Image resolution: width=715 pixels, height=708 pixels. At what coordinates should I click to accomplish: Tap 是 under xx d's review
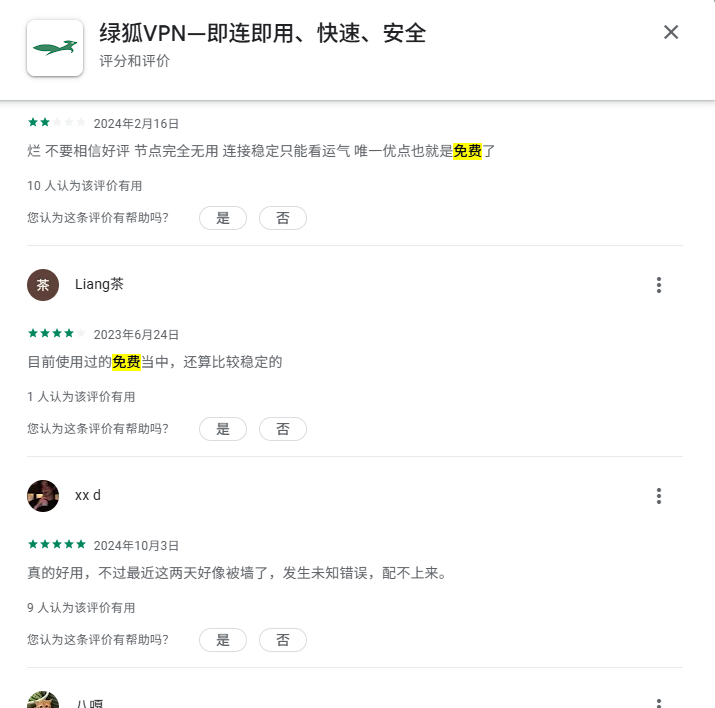point(223,640)
